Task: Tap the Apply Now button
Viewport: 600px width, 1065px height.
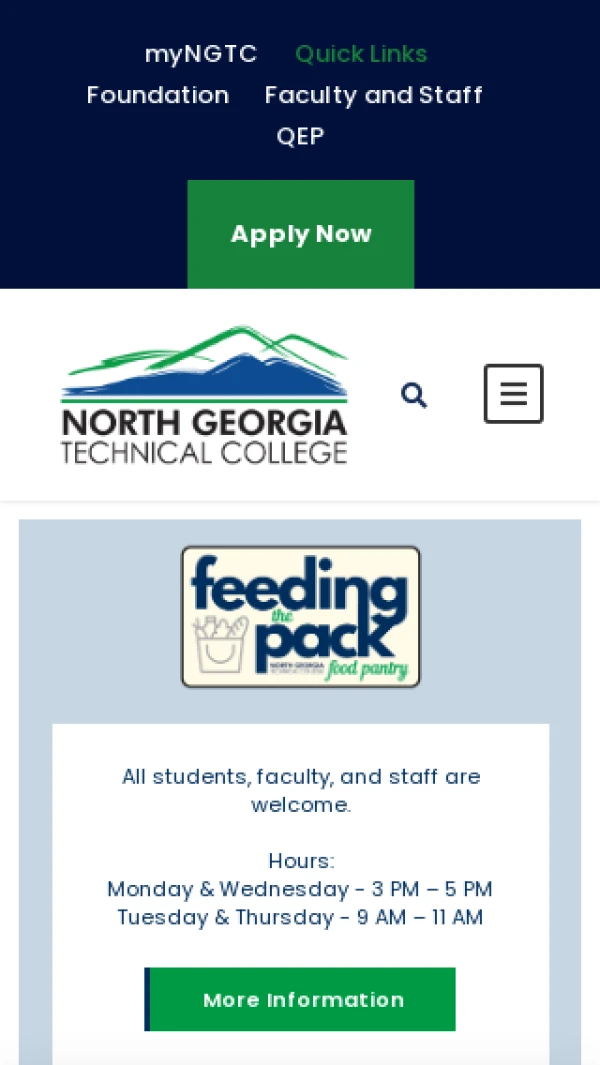Action: (x=301, y=234)
